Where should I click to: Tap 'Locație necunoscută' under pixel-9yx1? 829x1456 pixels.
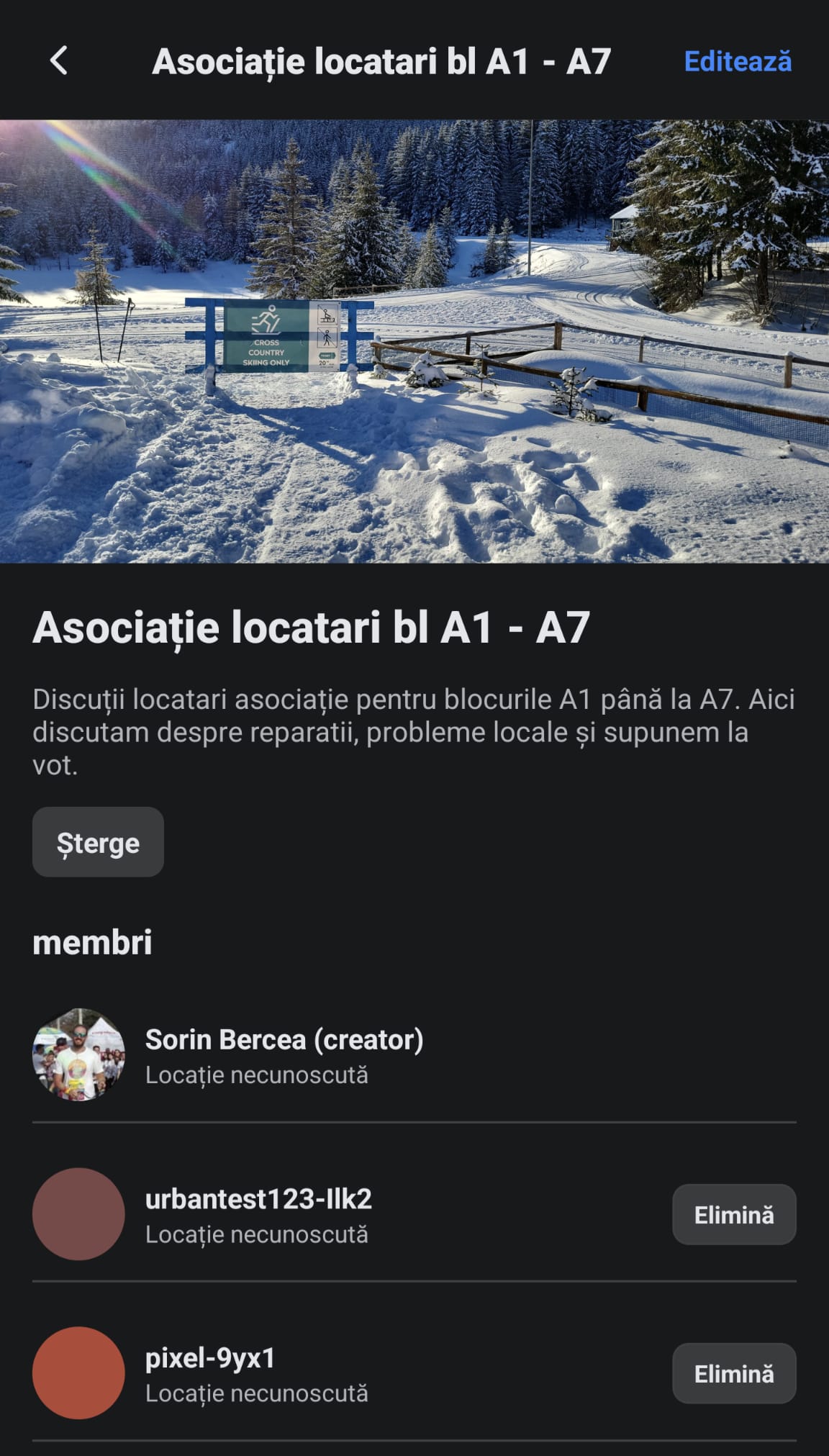click(x=258, y=1395)
